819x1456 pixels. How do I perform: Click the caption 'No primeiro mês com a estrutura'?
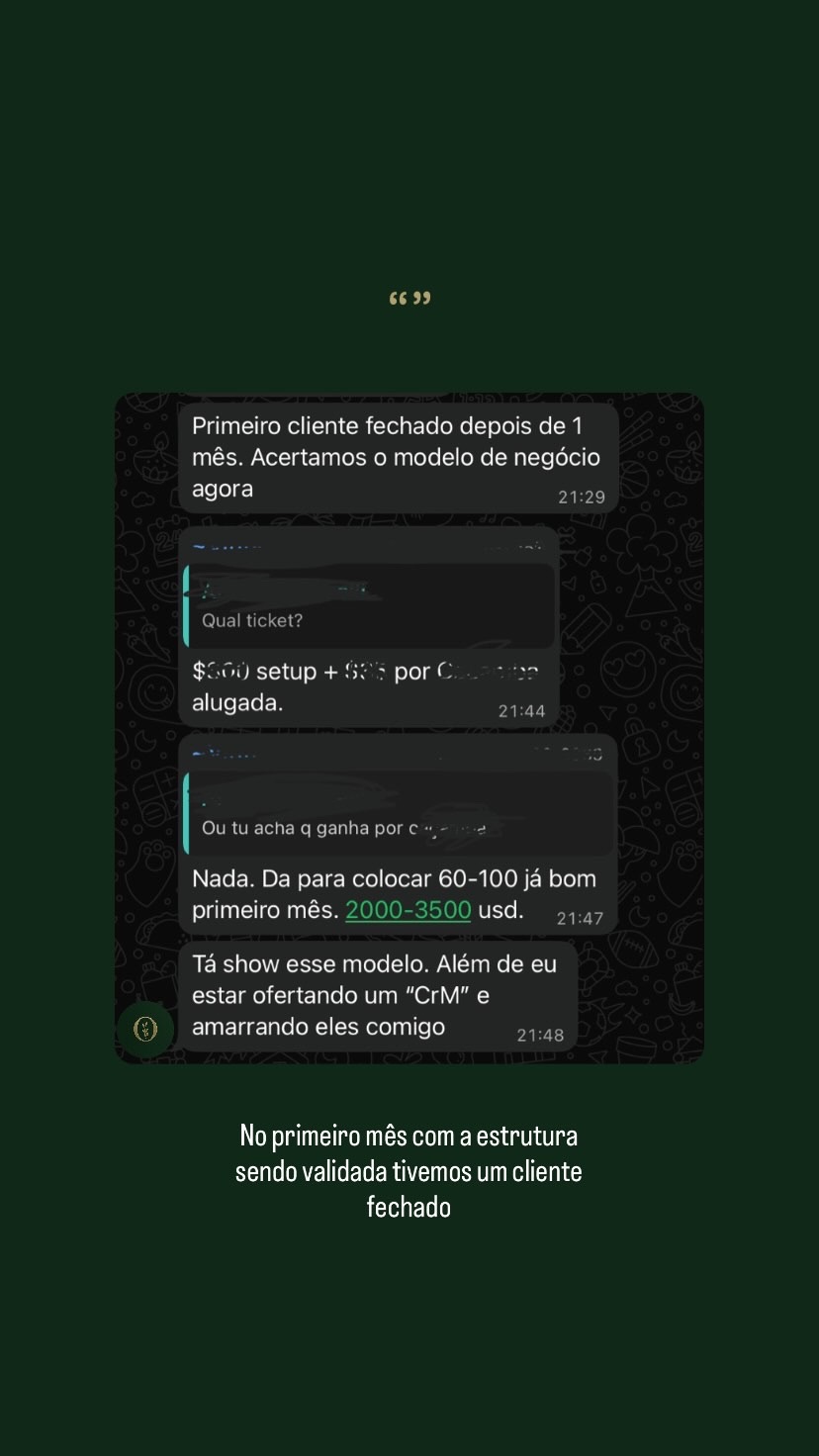(409, 1135)
